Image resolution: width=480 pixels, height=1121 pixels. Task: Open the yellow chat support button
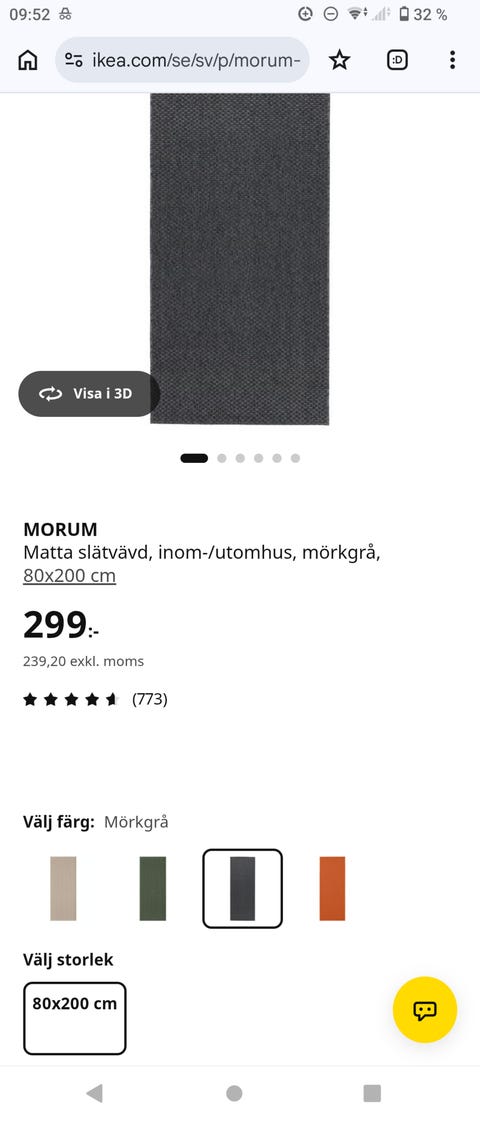(425, 1009)
